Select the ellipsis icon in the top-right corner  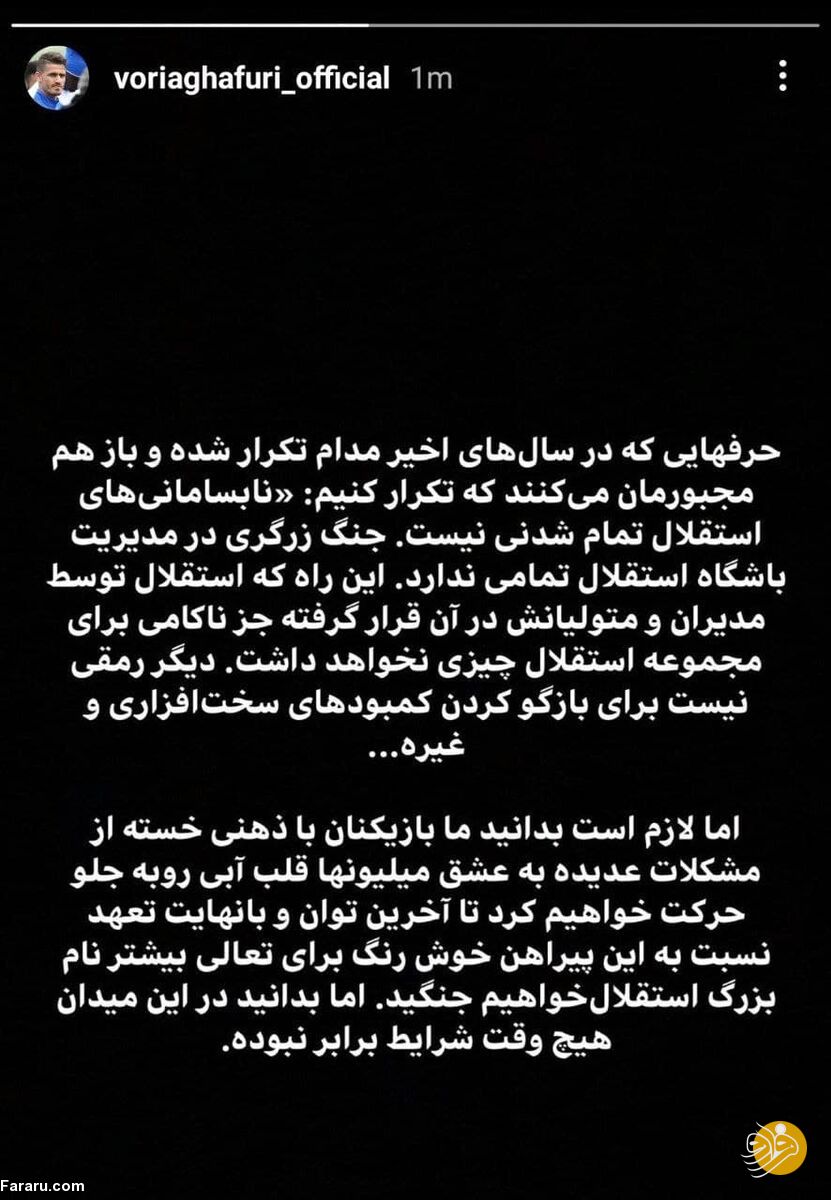pyautogui.click(x=784, y=76)
